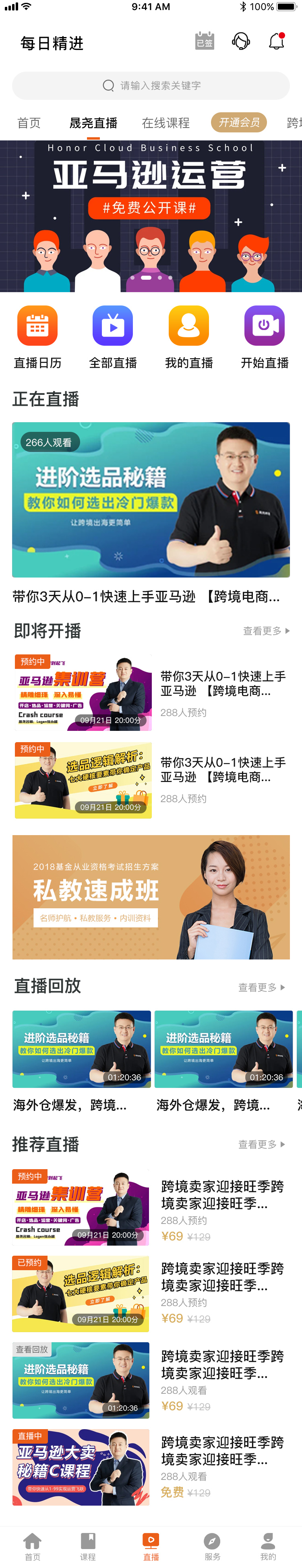Open the notifications bell
Viewport: 302px width, 1568px height.
[276, 41]
